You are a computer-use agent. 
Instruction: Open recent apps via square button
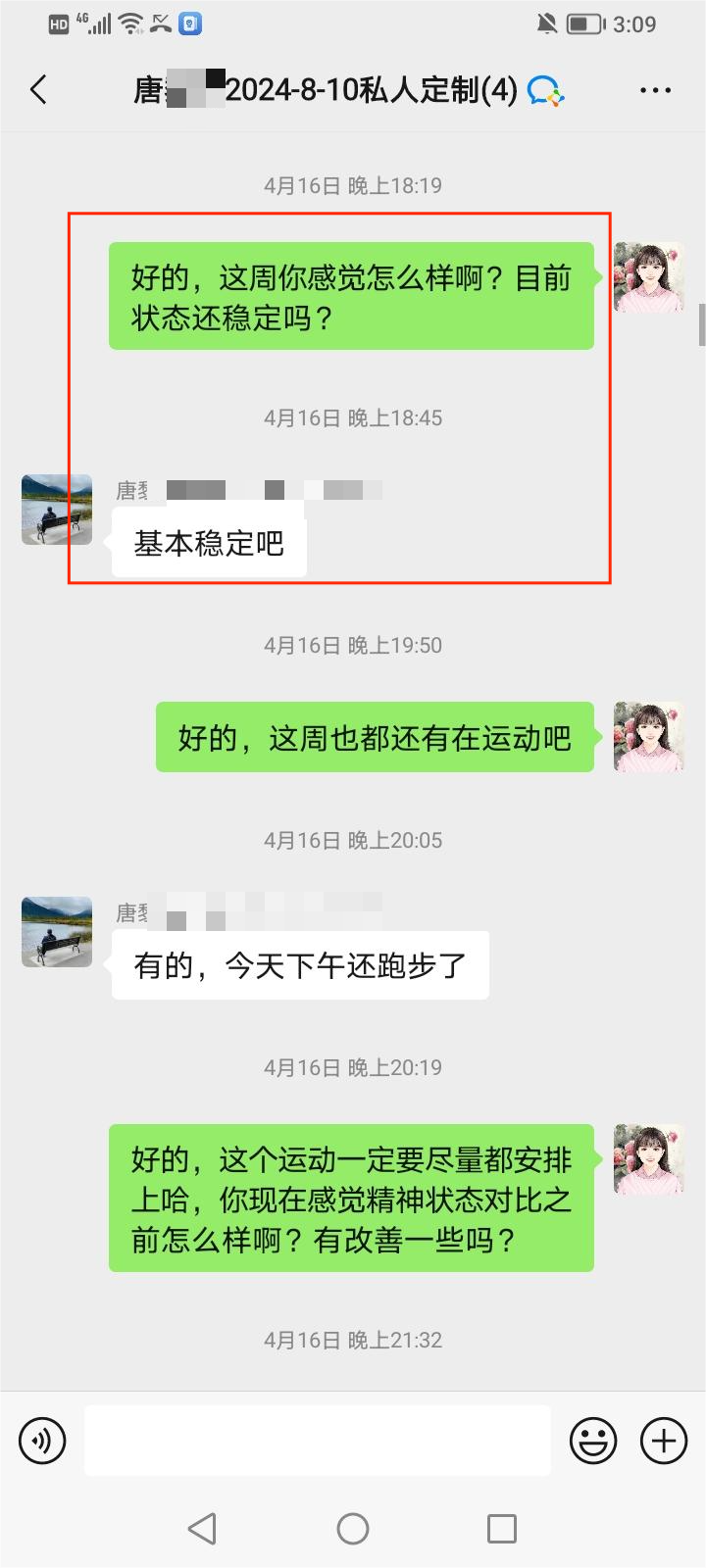(501, 1528)
